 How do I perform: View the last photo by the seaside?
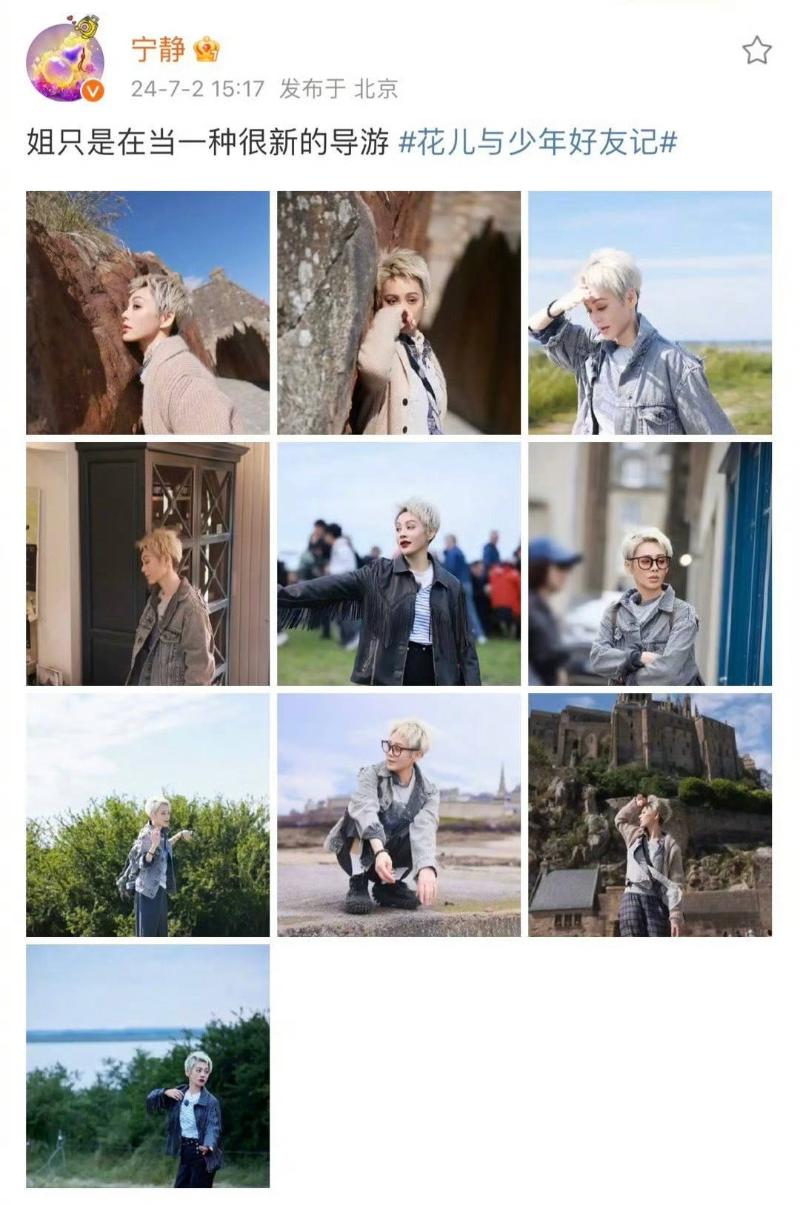point(148,1065)
